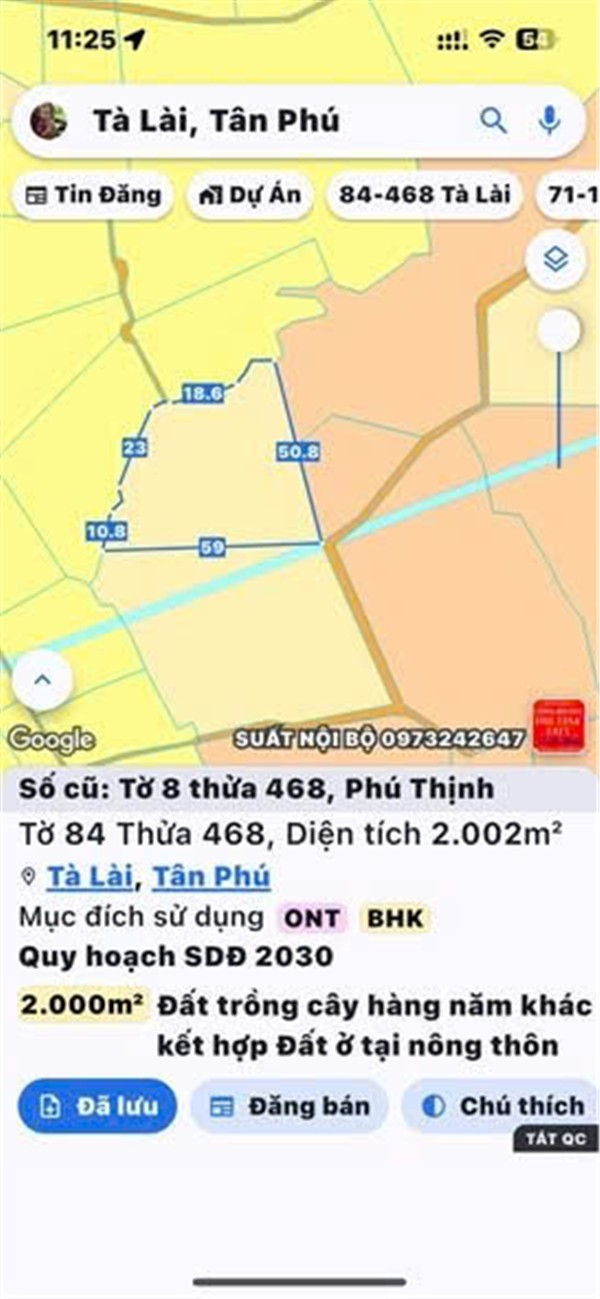600x1299 pixels.
Task: Open the map layers button
Action: point(556,260)
